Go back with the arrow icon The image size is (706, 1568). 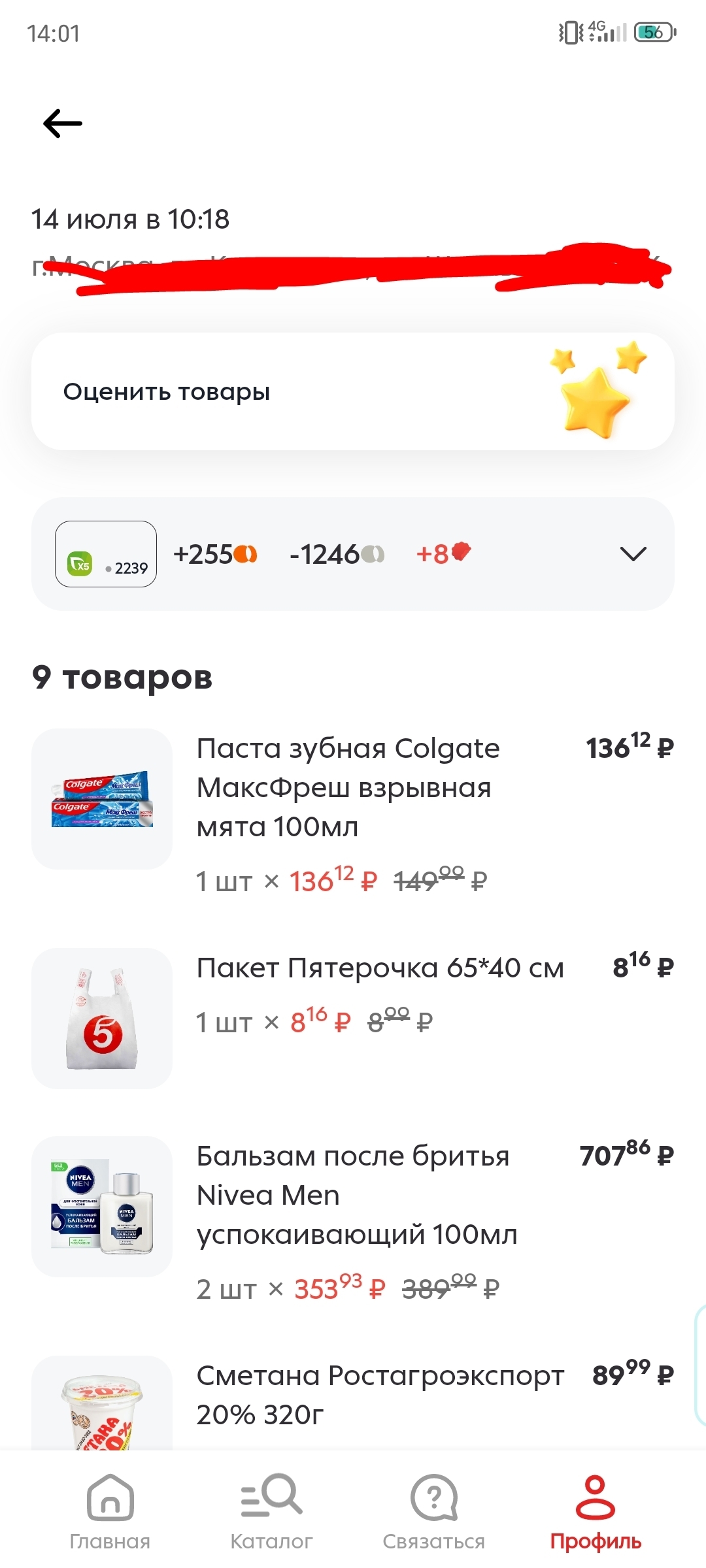(63, 123)
